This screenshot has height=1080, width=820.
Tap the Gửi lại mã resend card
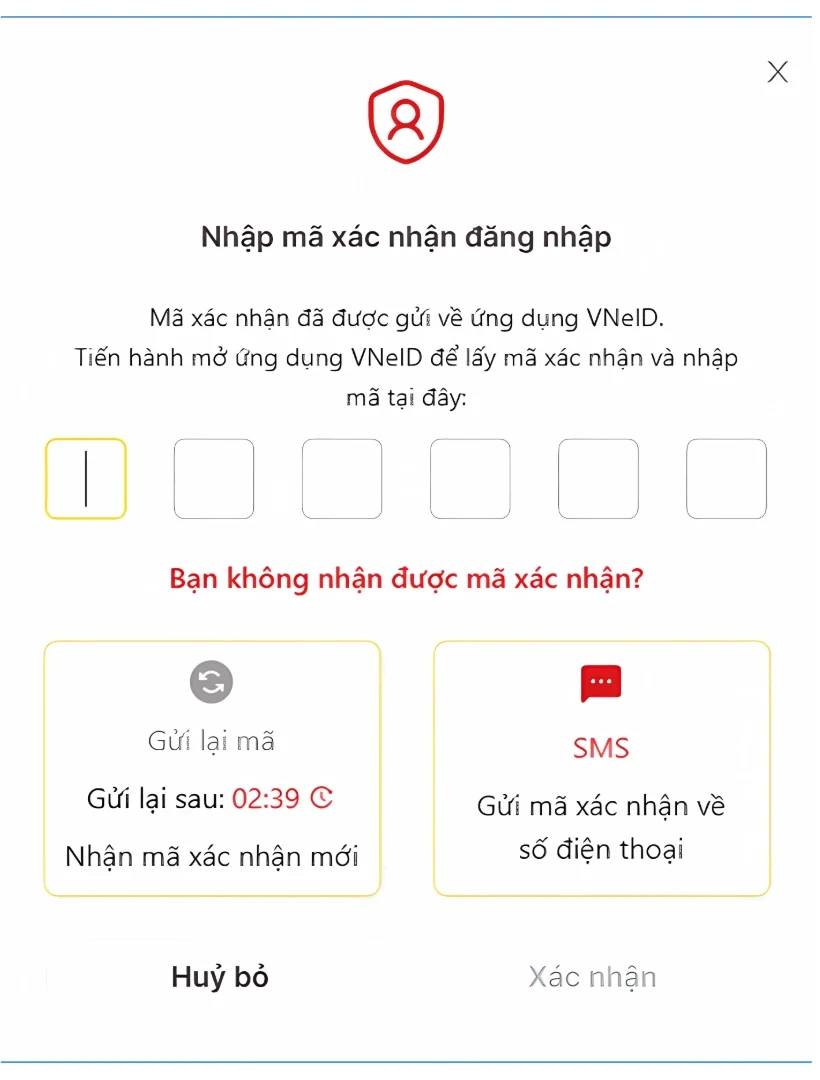tap(212, 768)
